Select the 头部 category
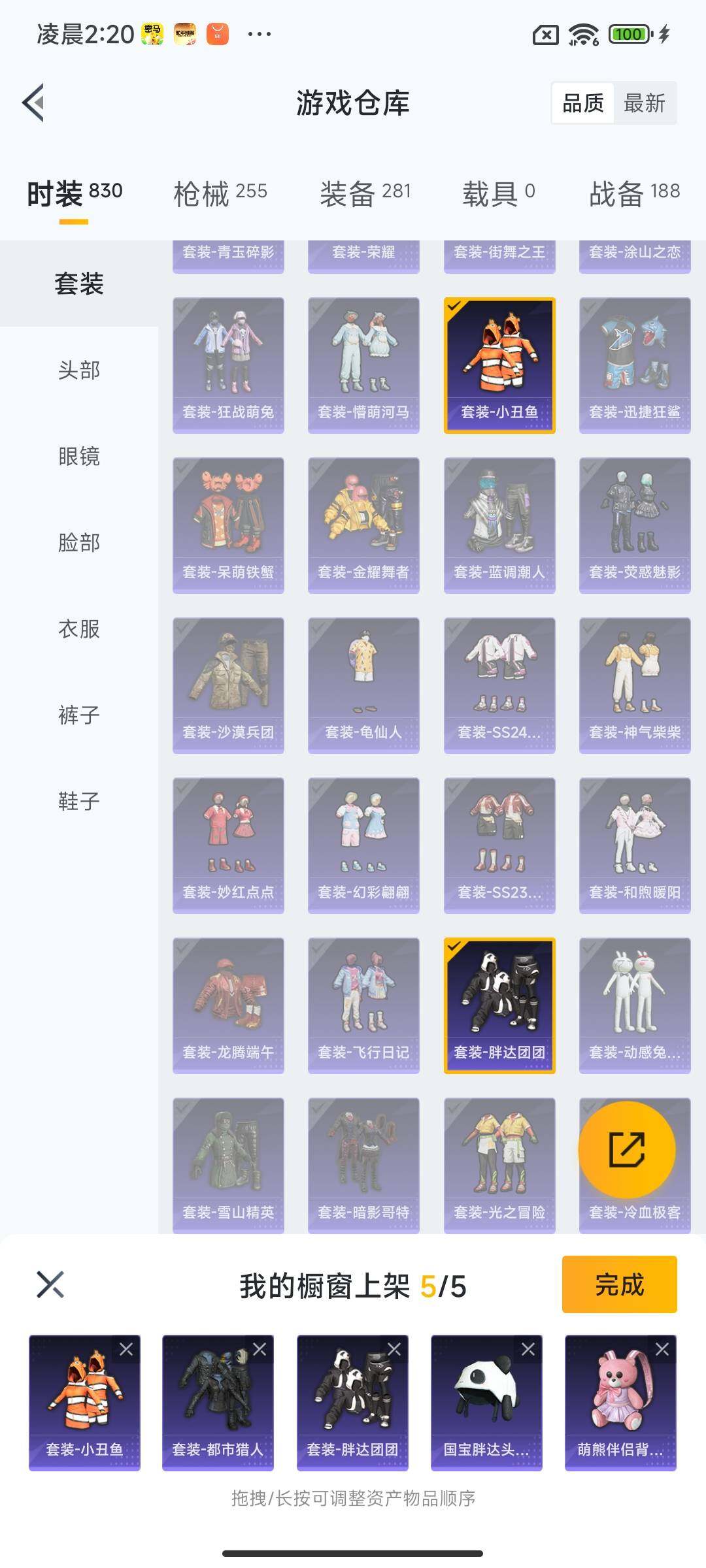The height and width of the screenshot is (1568, 706). [x=79, y=370]
